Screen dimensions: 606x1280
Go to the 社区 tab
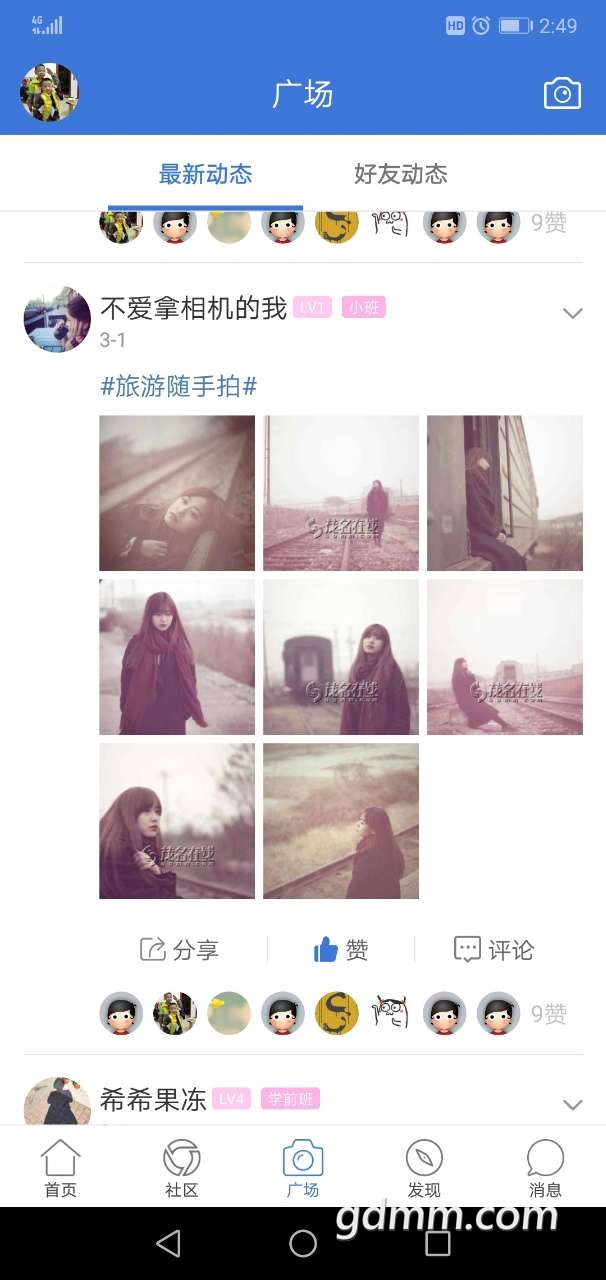(182, 1168)
